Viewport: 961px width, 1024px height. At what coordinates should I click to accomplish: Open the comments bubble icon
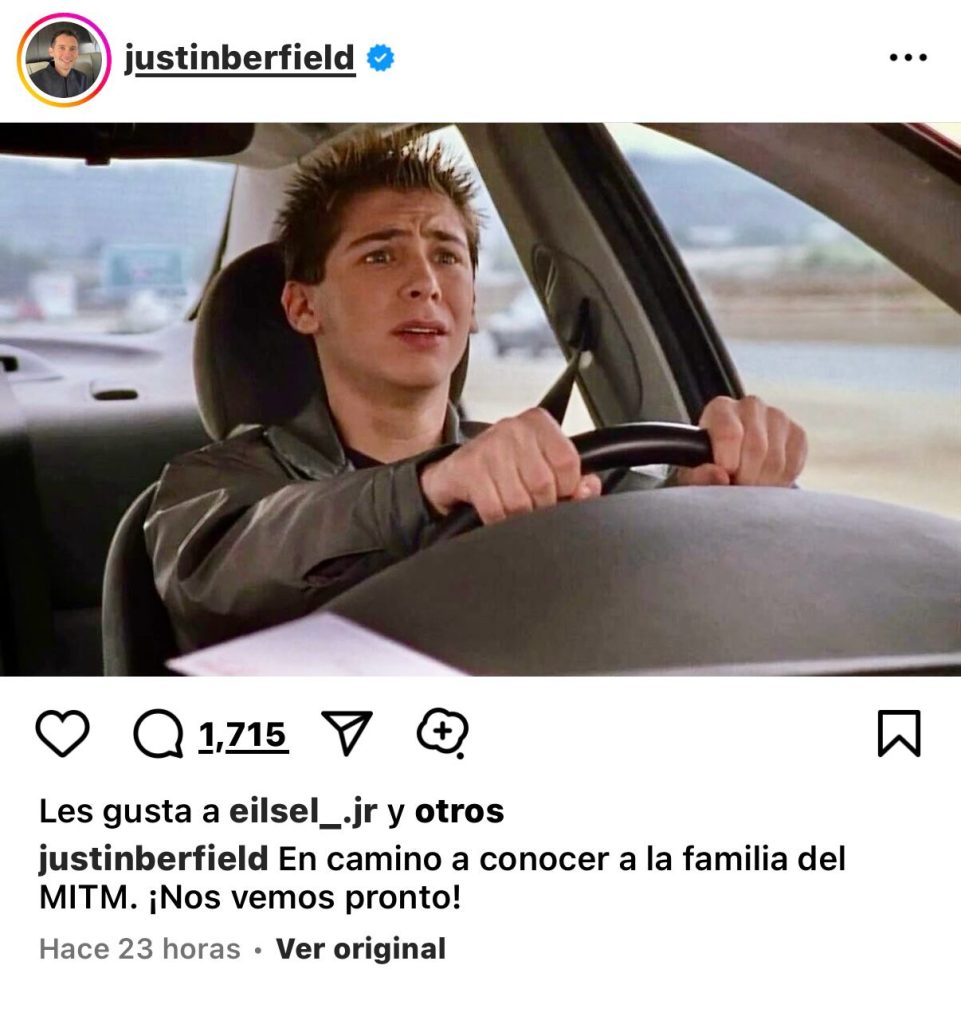coord(158,736)
